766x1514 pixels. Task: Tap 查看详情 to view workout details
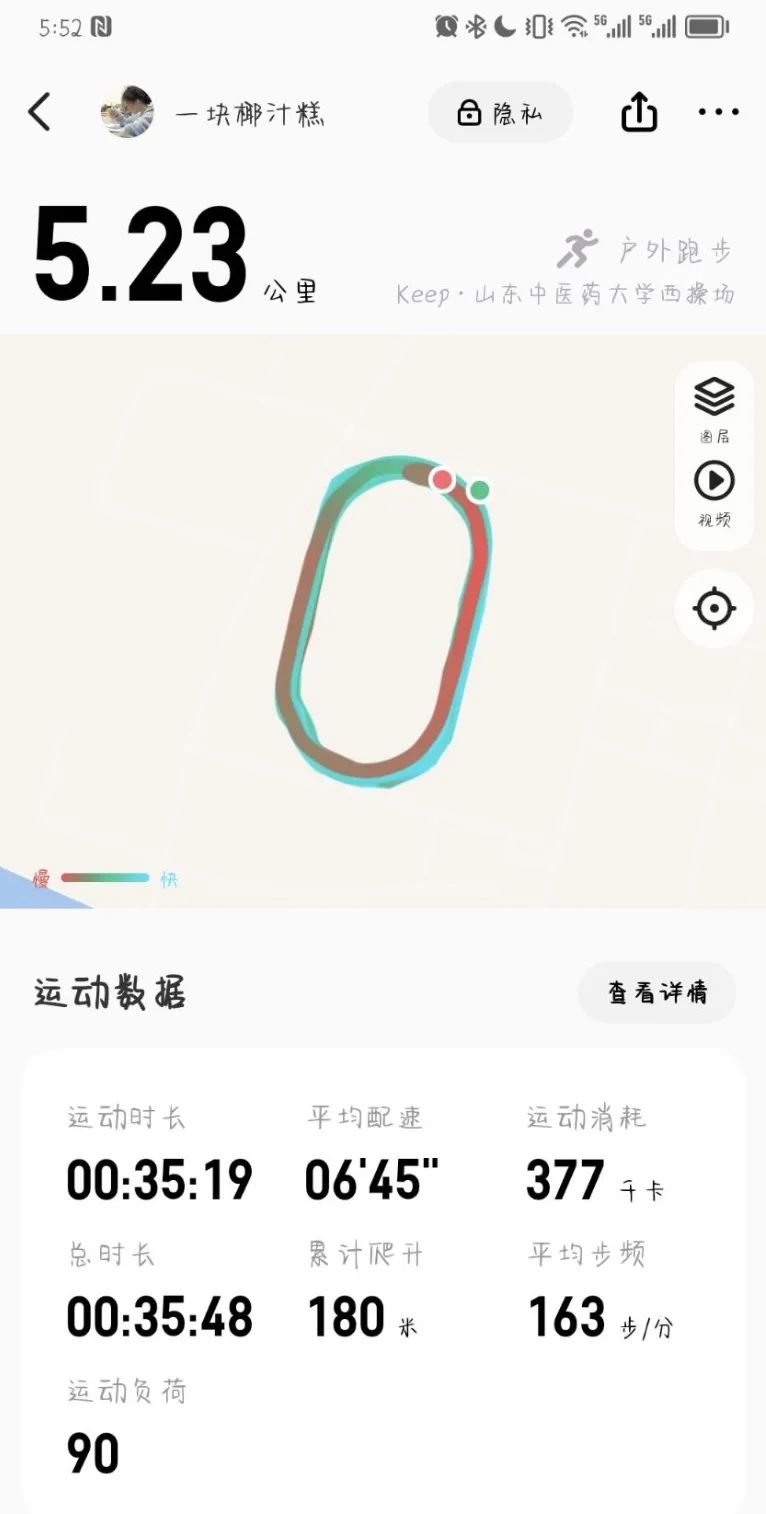click(657, 992)
